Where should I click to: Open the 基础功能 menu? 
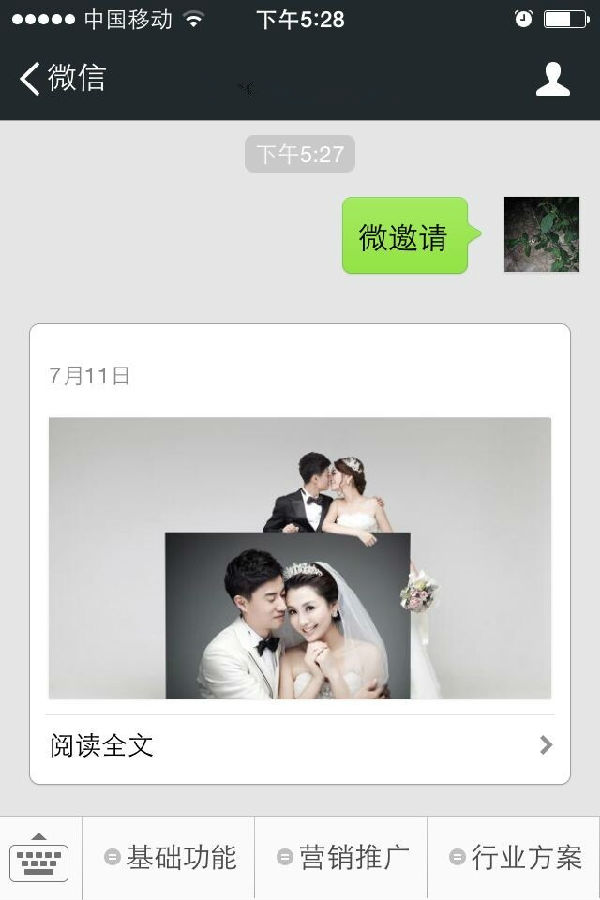click(170, 858)
